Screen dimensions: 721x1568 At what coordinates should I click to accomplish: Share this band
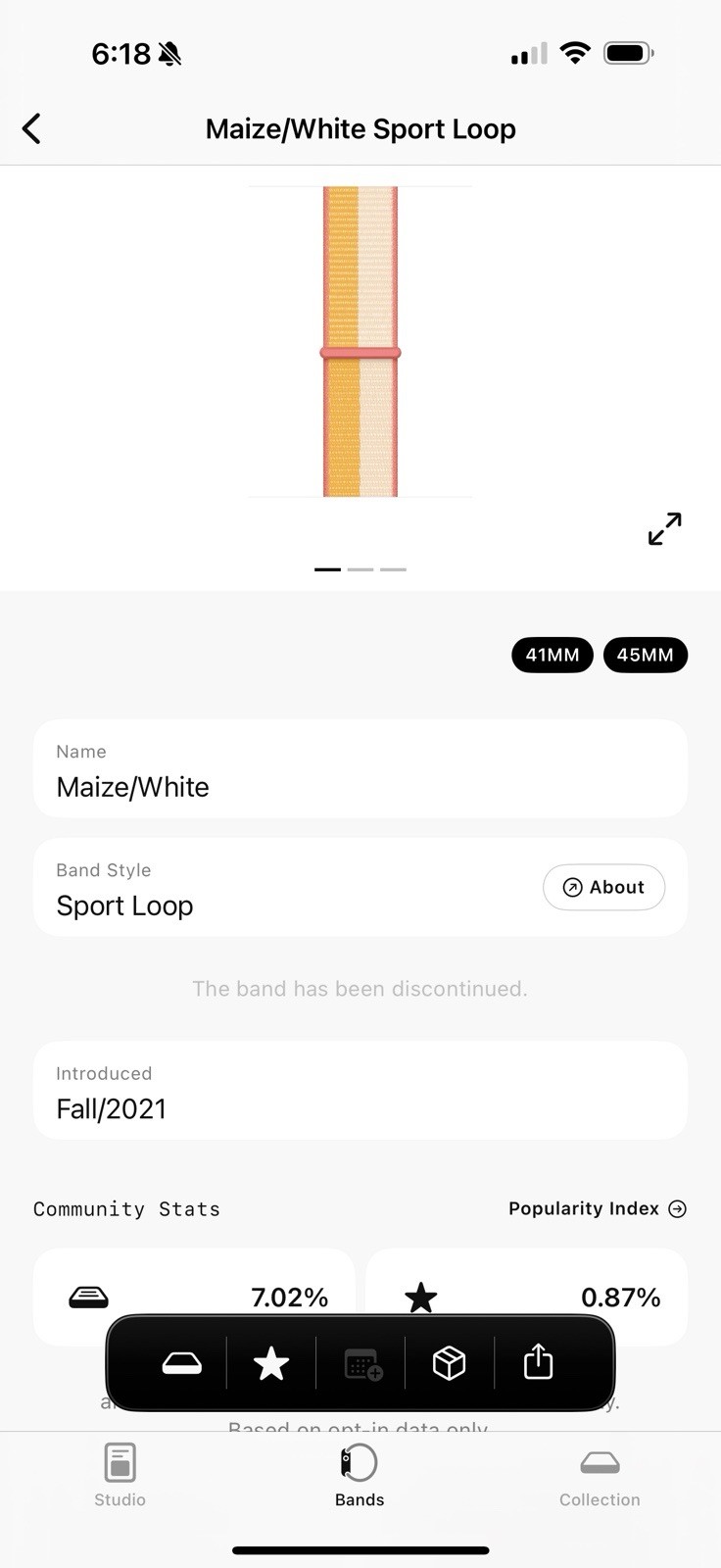538,1363
